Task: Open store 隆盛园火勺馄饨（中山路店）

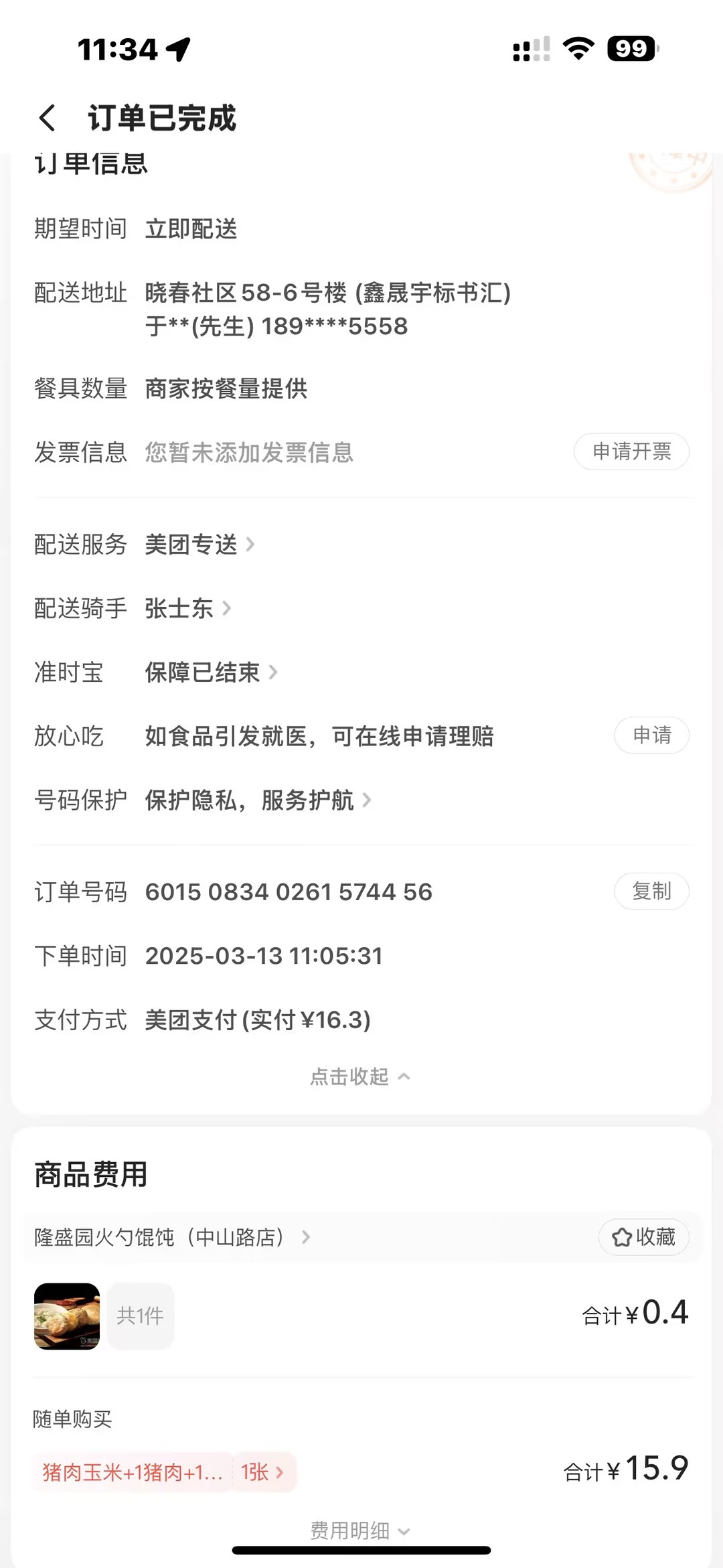Action: [x=171, y=1237]
